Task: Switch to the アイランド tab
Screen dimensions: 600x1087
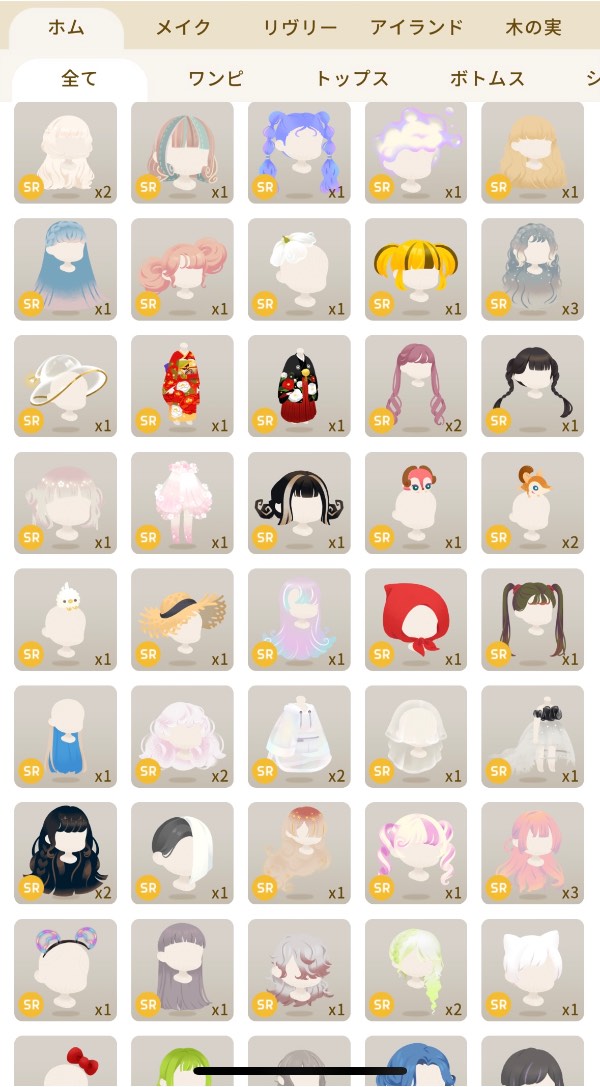Action: tap(416, 28)
